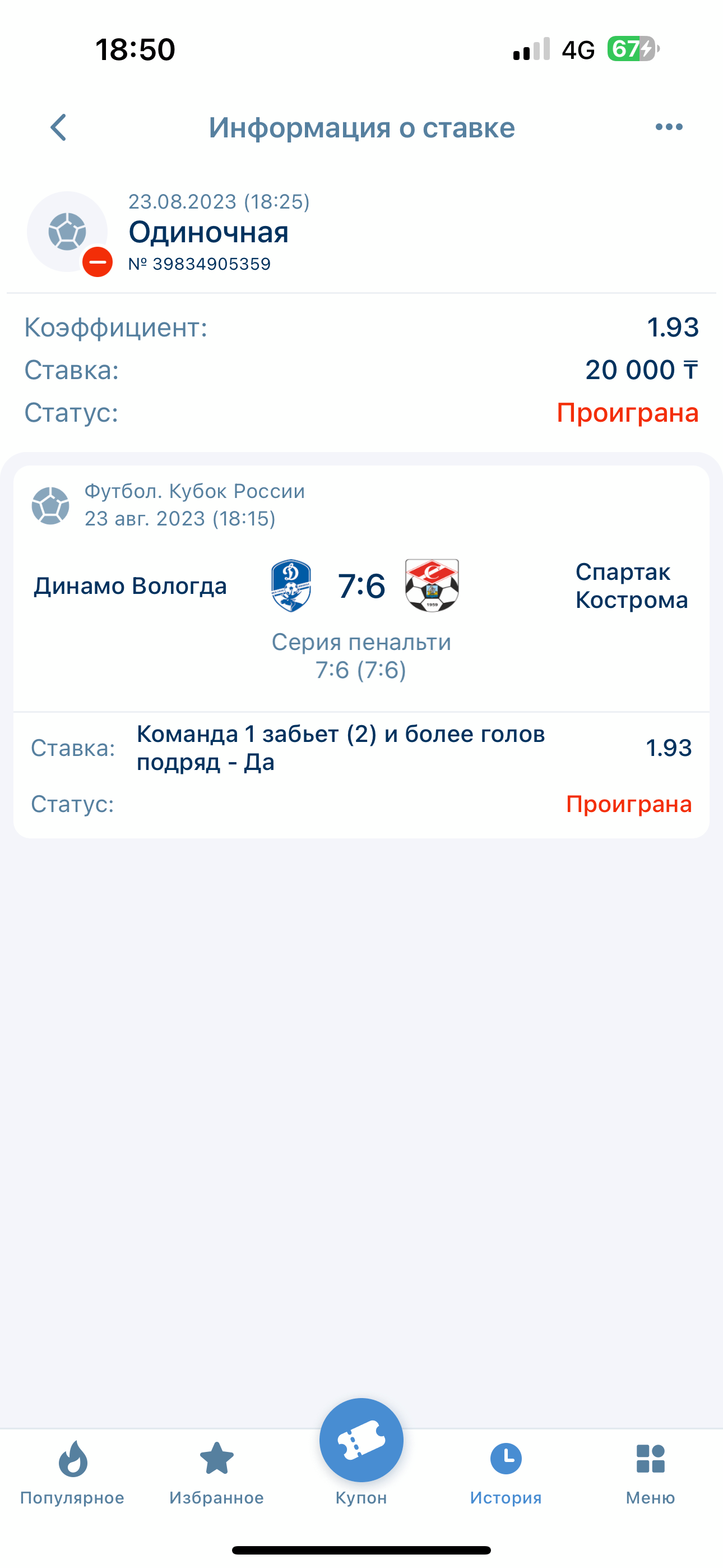Open the Избранное tab
This screenshot has width=723, height=1568.
217,1473
